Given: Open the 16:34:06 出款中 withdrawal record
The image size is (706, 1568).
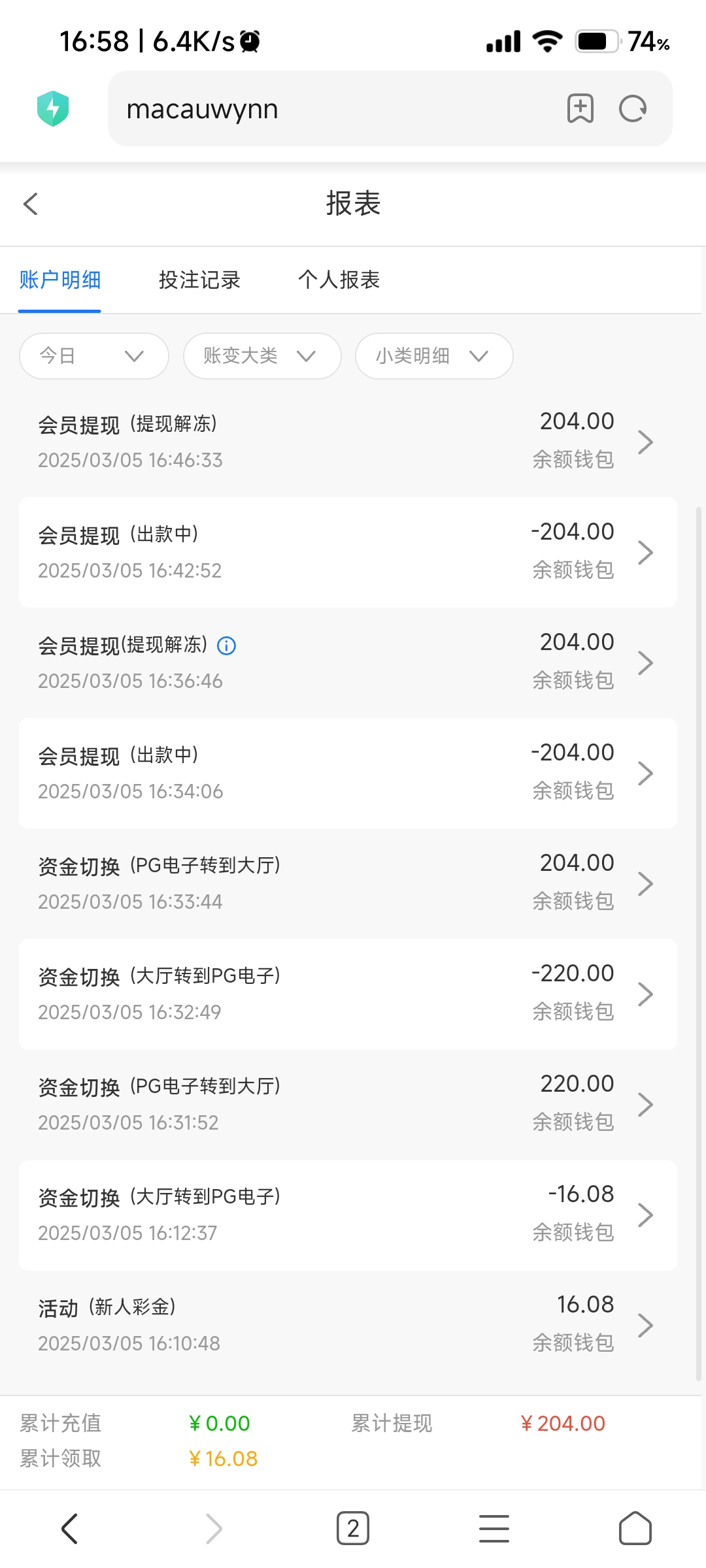Looking at the screenshot, I should pos(348,774).
